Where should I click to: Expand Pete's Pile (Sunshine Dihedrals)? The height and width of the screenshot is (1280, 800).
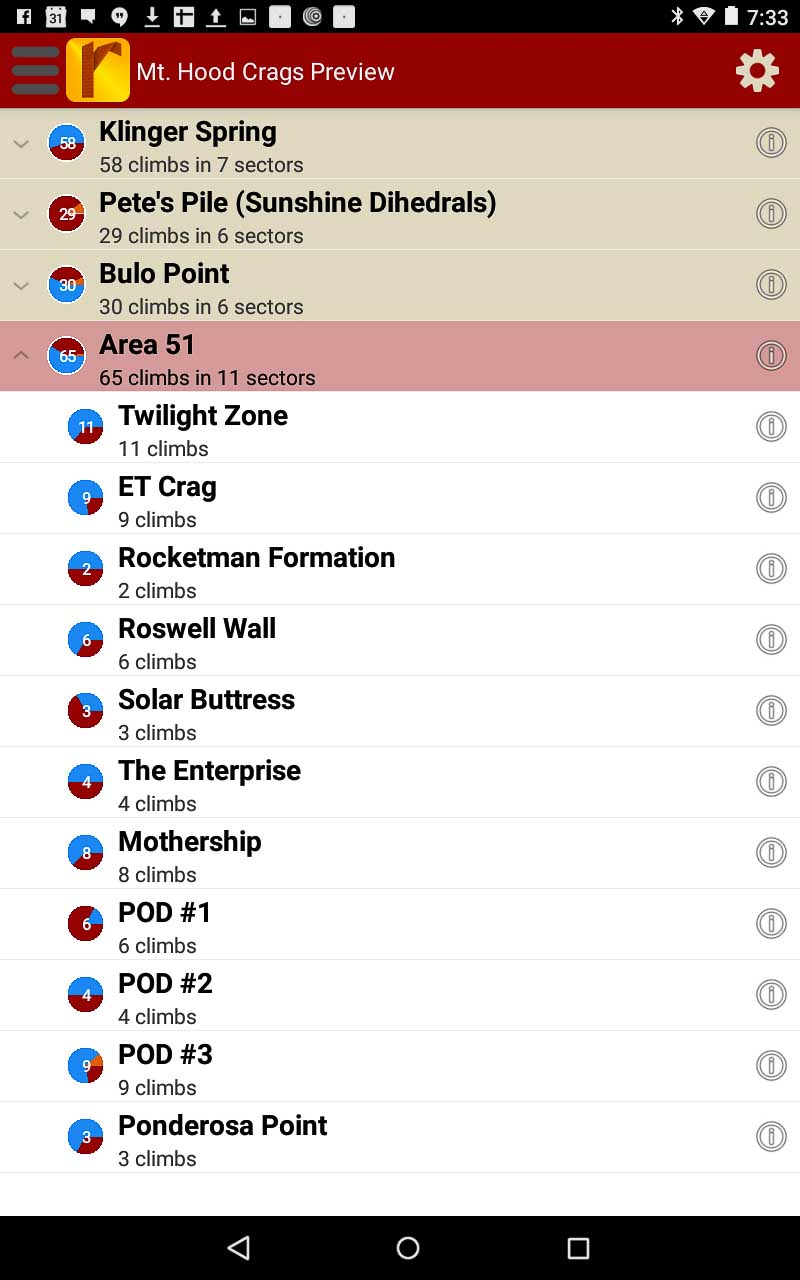coord(21,215)
